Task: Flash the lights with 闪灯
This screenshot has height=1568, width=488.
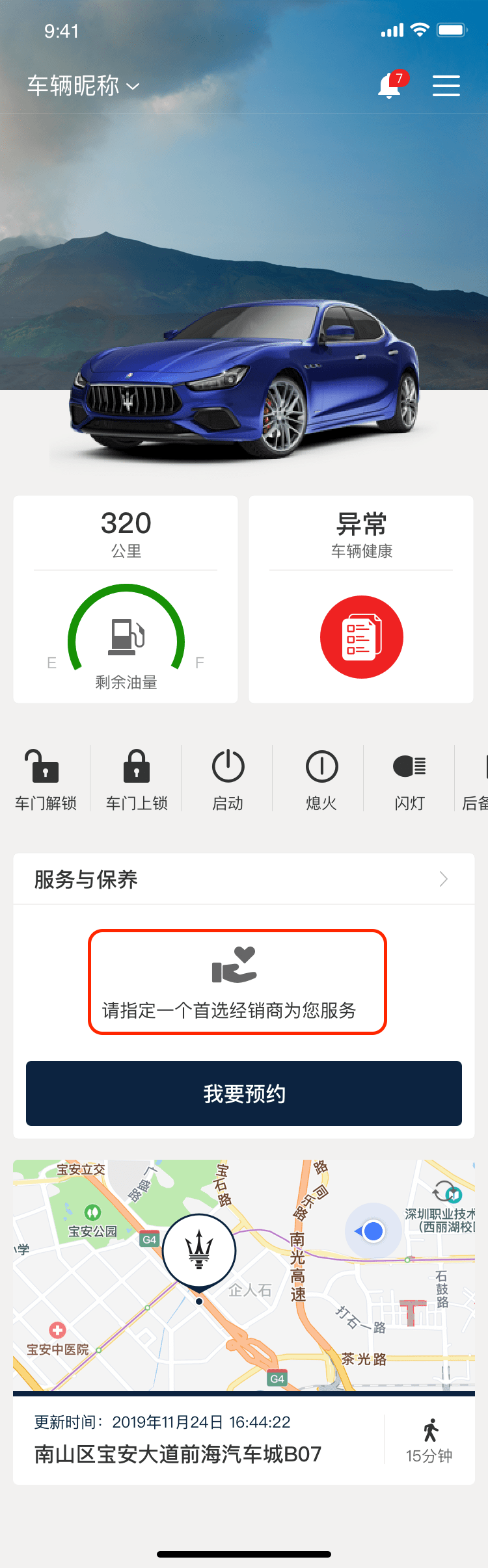Action: coord(410,779)
